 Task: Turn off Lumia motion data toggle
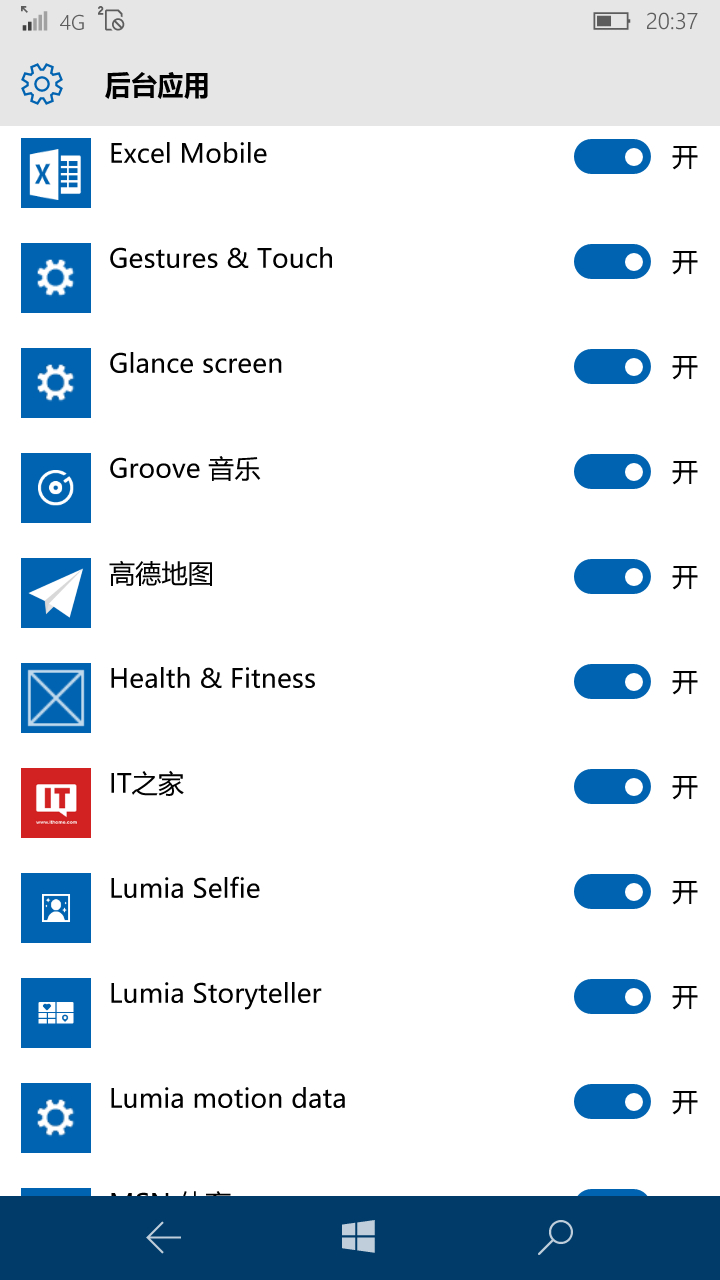coord(612,1102)
